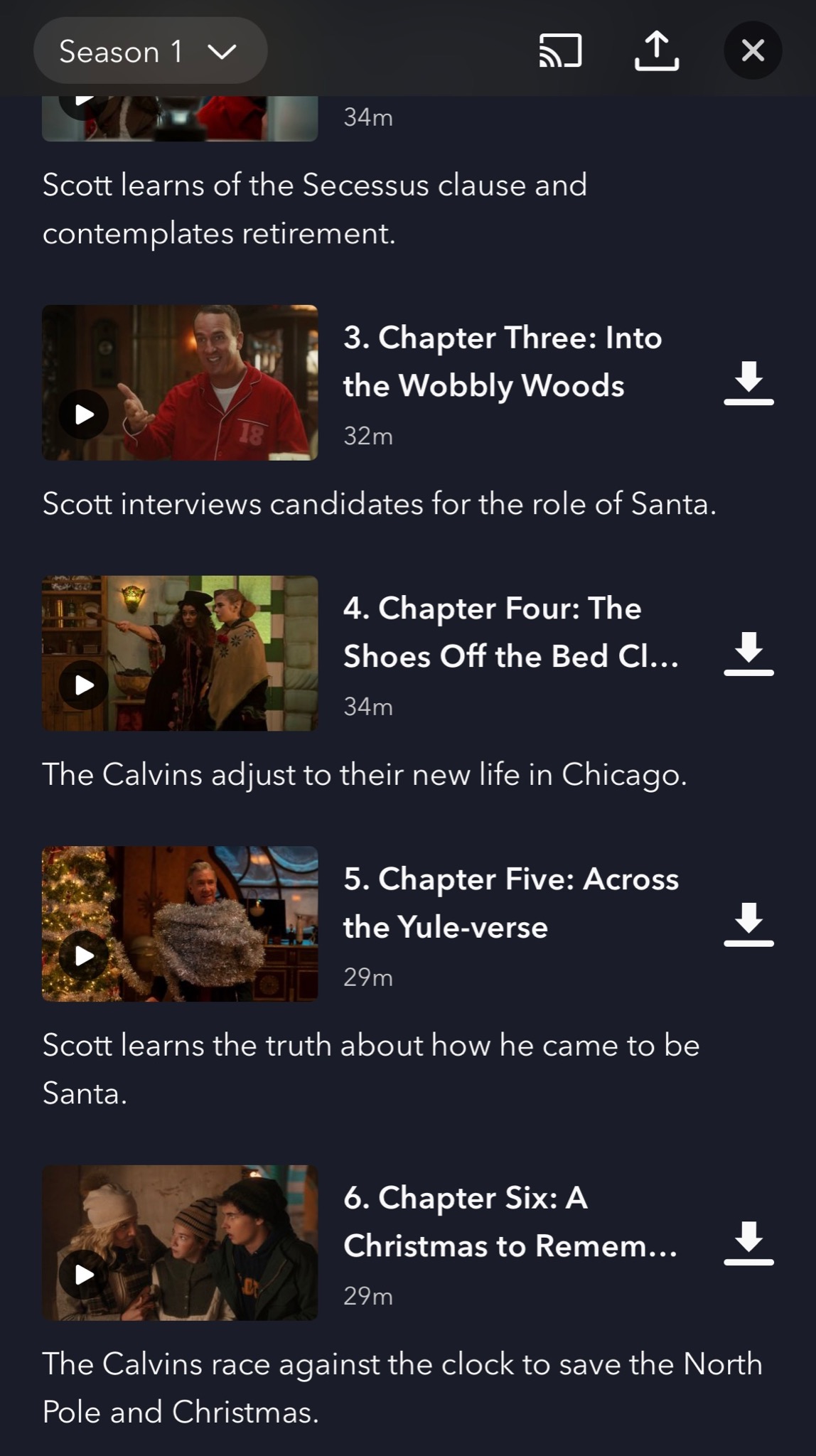
Task: Download Chapter Three episode
Action: click(x=748, y=383)
